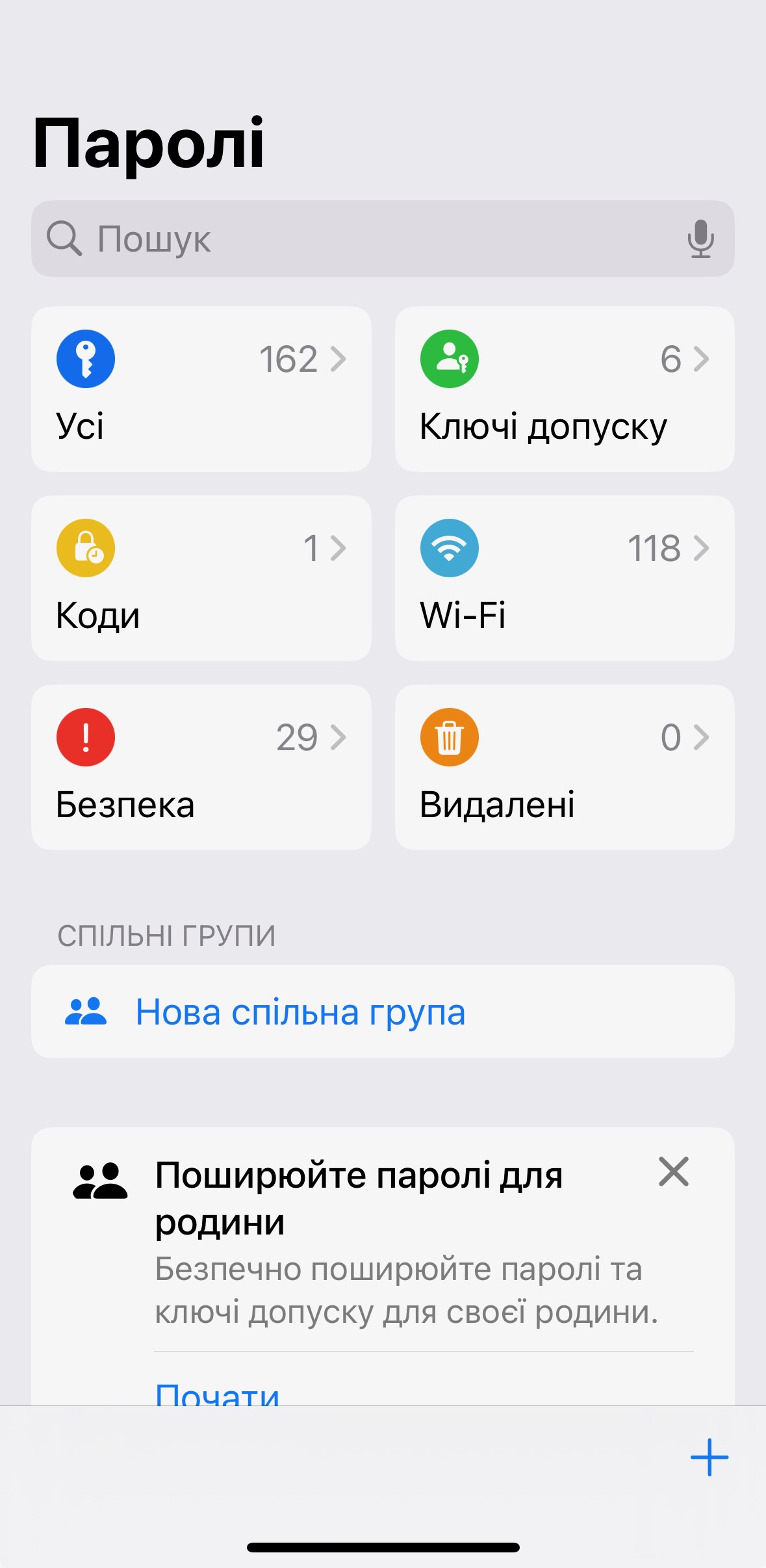Image resolution: width=766 pixels, height=1568 pixels.
Task: Open the Видалені deleted items card
Action: point(565,767)
